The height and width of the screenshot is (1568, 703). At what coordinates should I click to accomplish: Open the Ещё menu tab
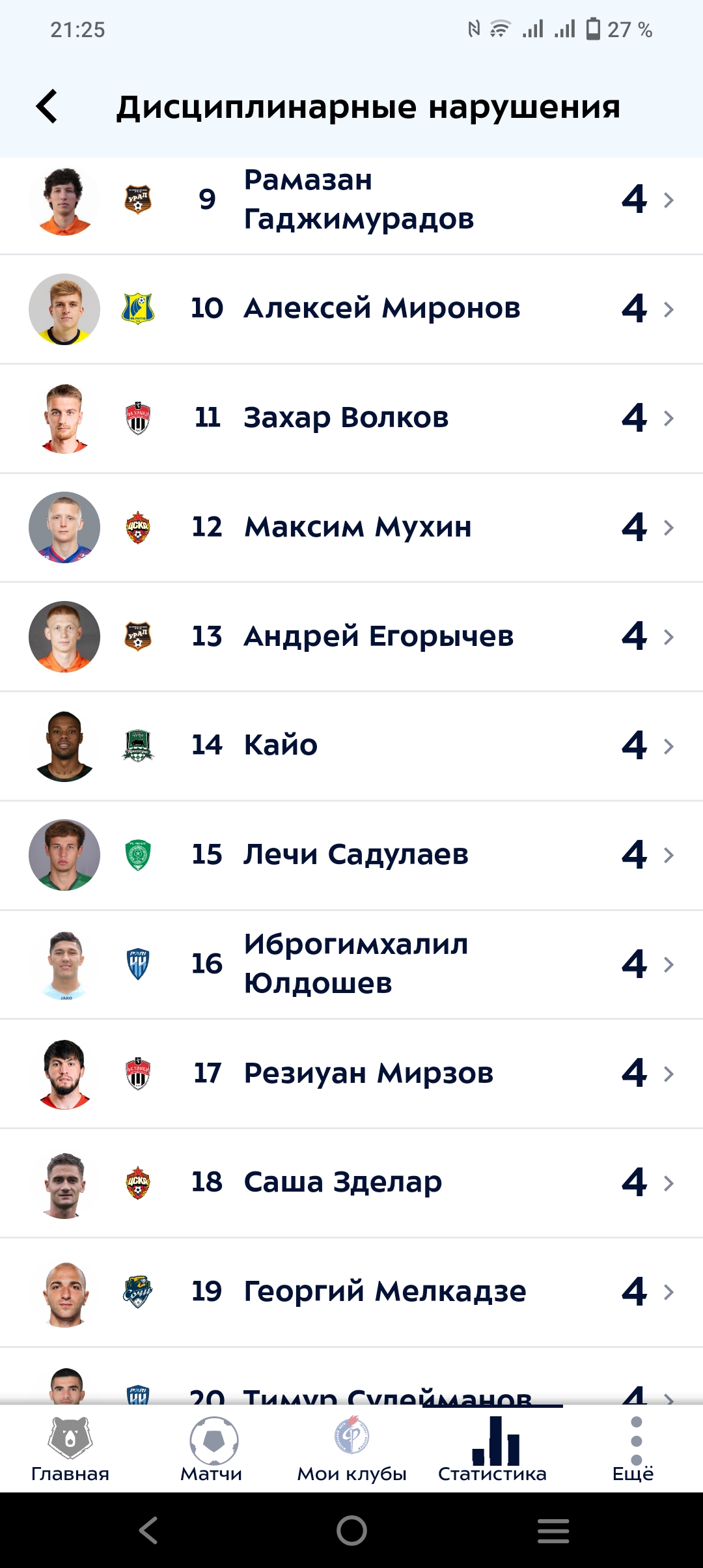tap(633, 1449)
